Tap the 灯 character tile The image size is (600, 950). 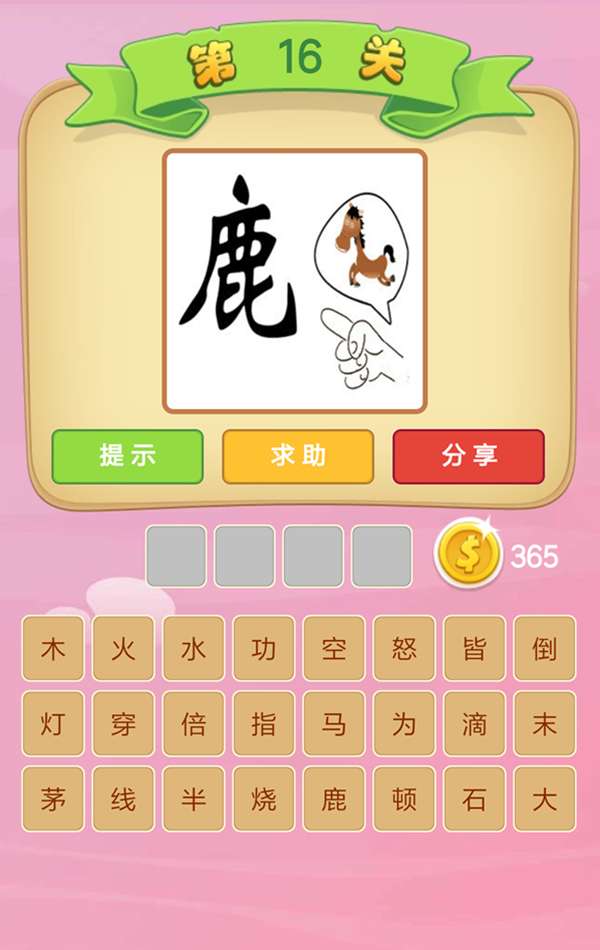click(x=53, y=724)
